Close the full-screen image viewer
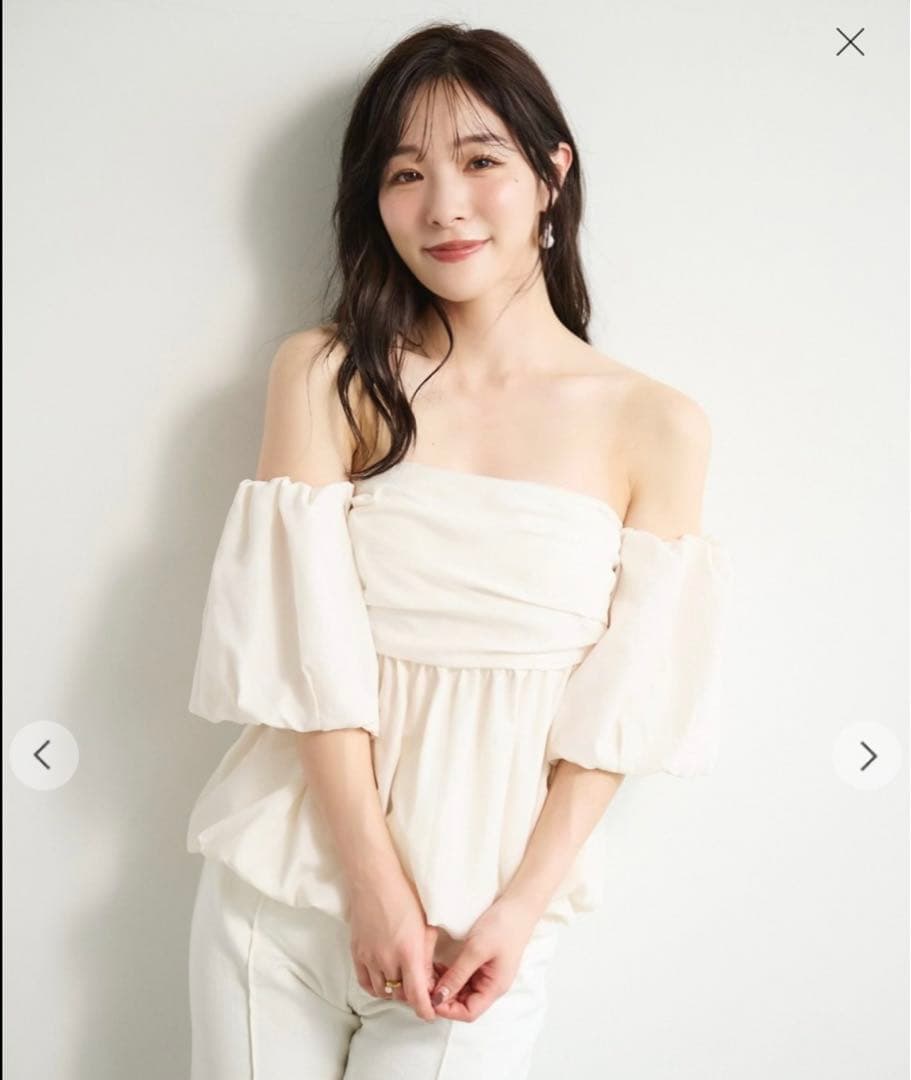This screenshot has height=1080, width=911. 850,42
